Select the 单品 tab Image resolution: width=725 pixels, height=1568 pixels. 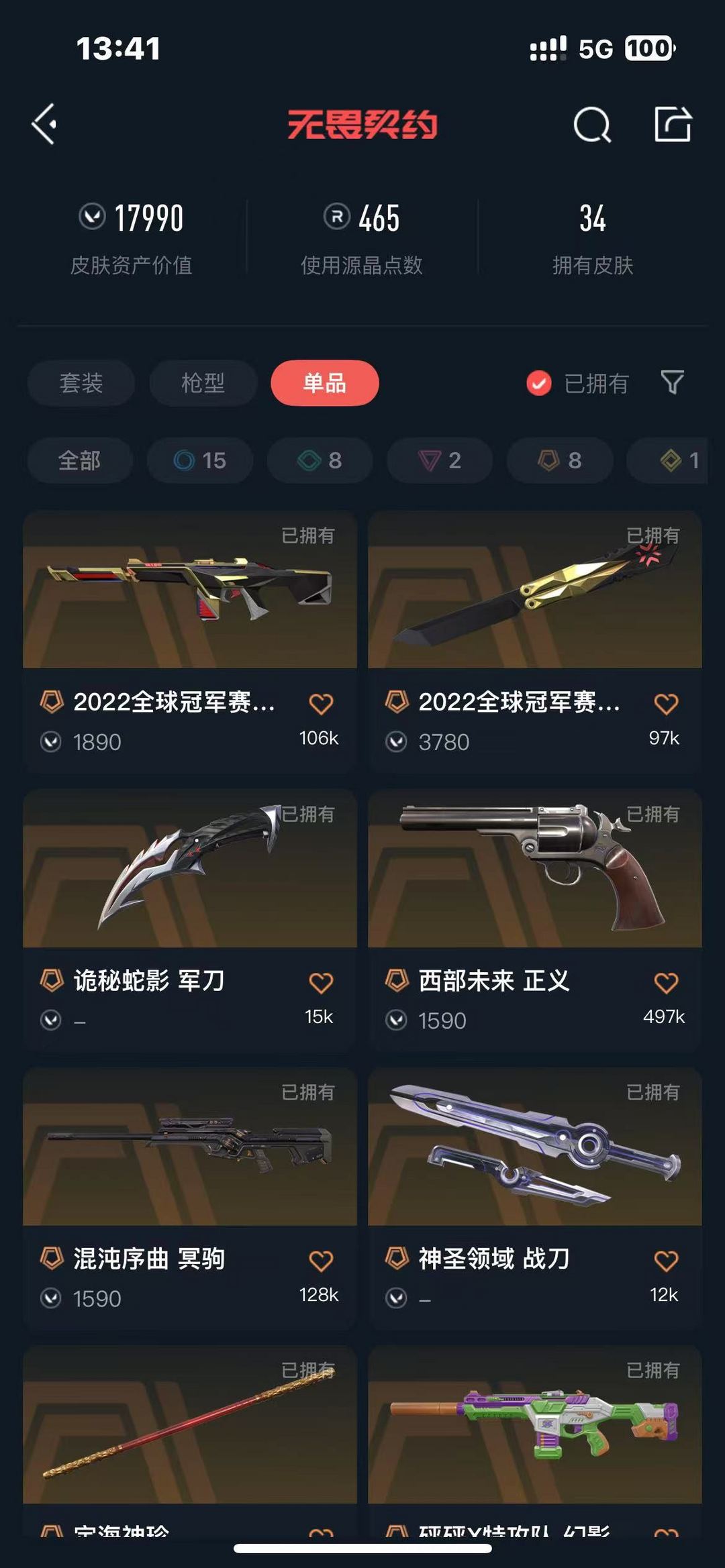click(x=325, y=383)
